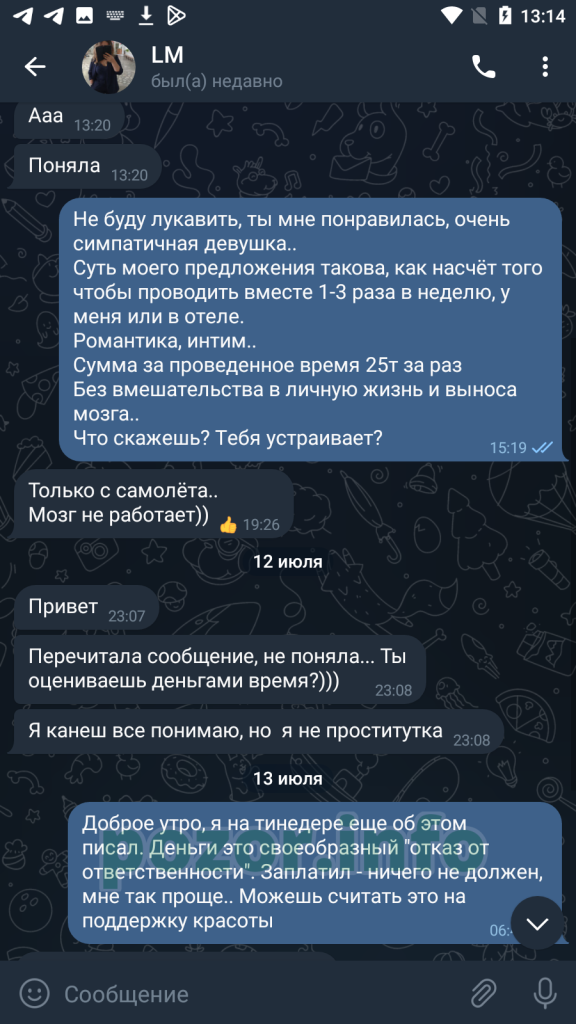This screenshot has width=576, height=1024.
Task: Open the emoji picker
Action: (35, 994)
